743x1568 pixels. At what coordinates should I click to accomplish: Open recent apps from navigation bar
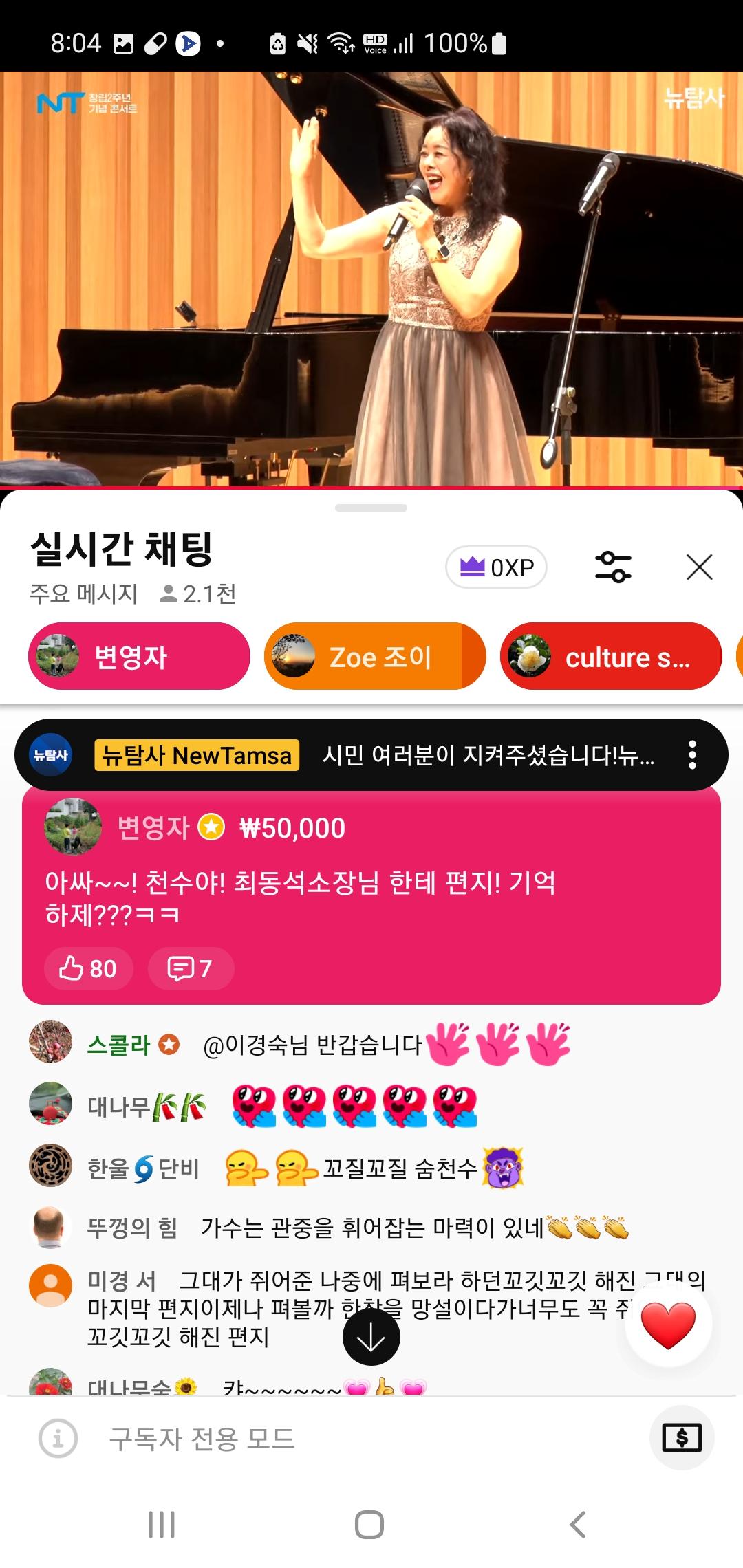coord(162,1525)
